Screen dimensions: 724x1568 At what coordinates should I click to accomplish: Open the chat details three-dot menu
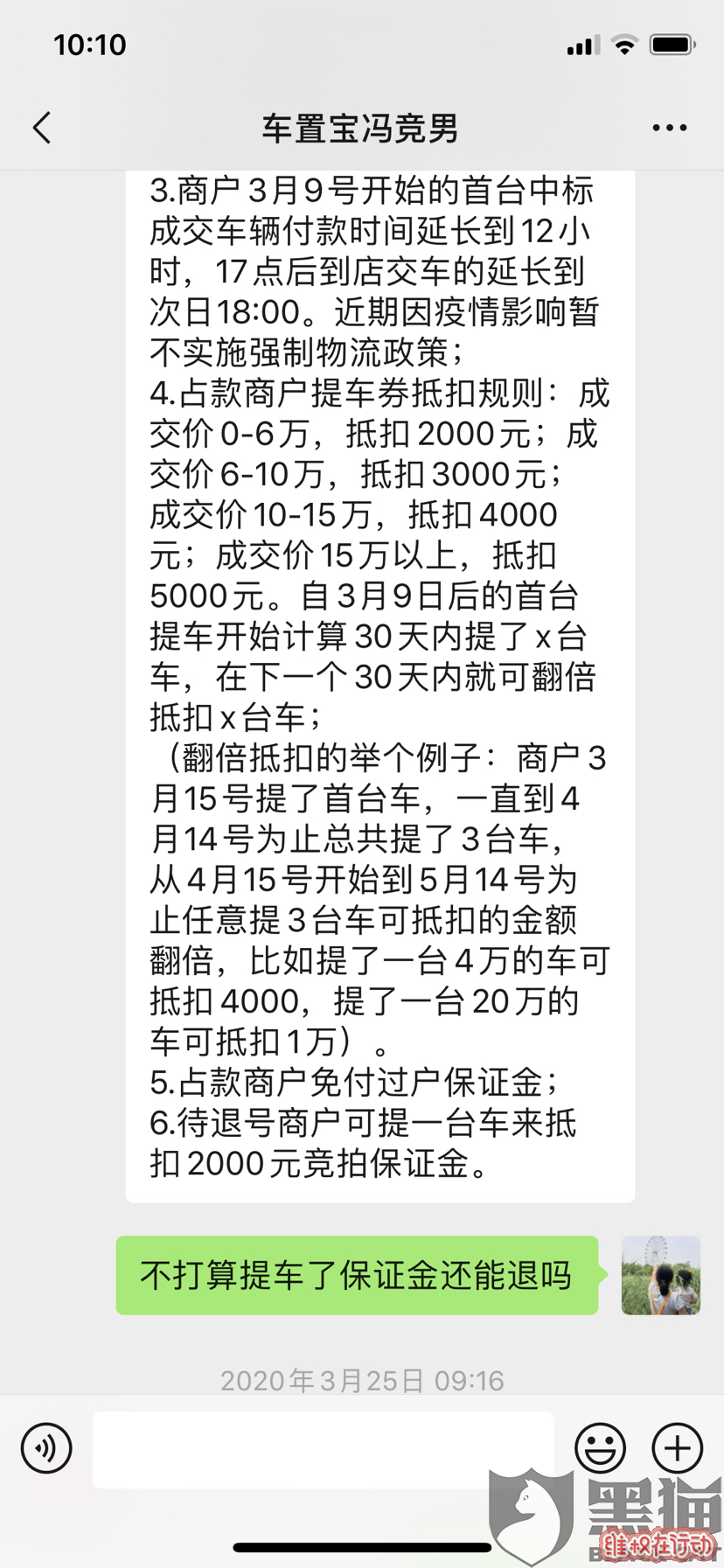(670, 128)
